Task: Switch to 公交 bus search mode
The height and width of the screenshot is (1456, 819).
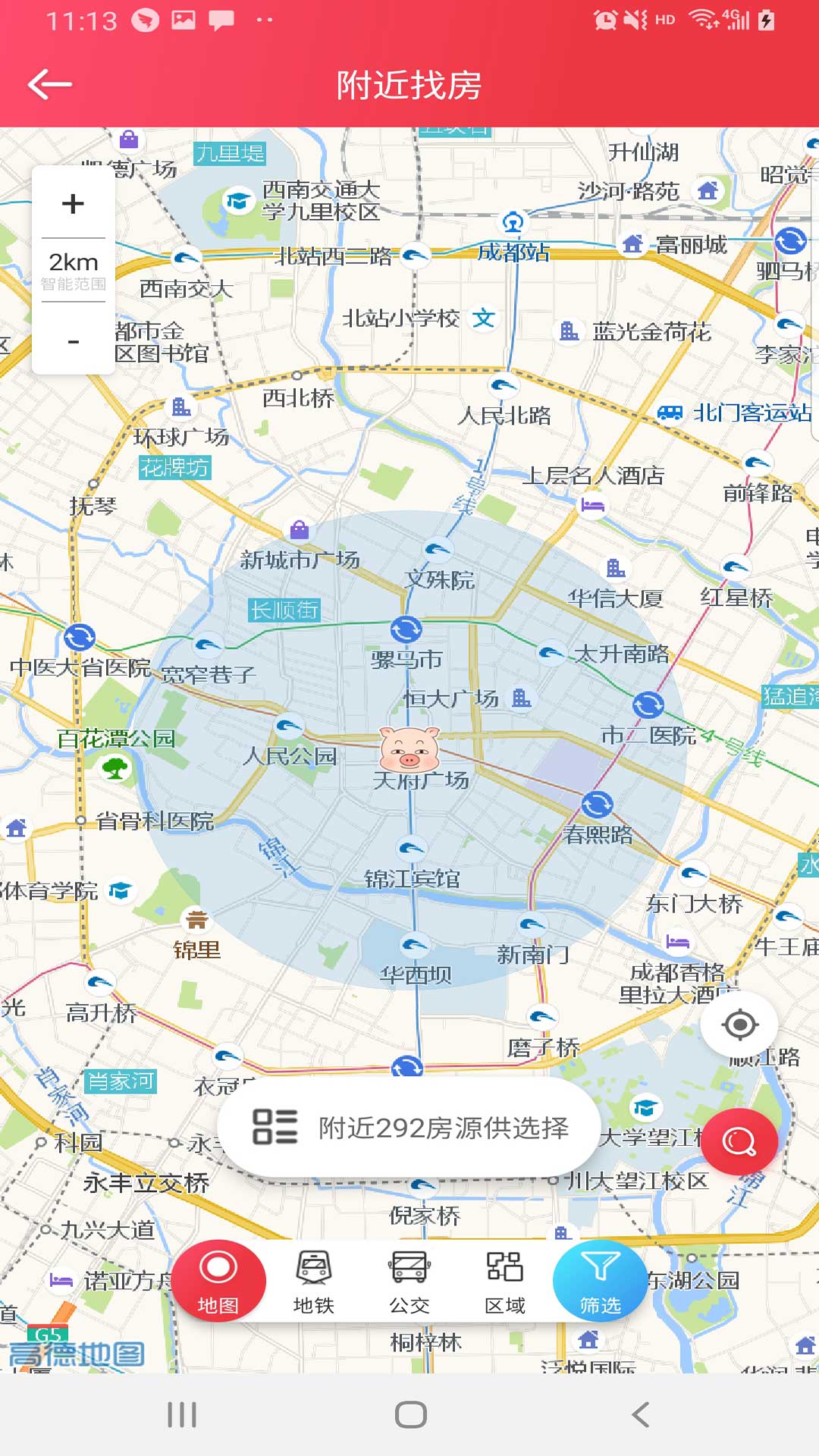Action: click(x=409, y=1282)
